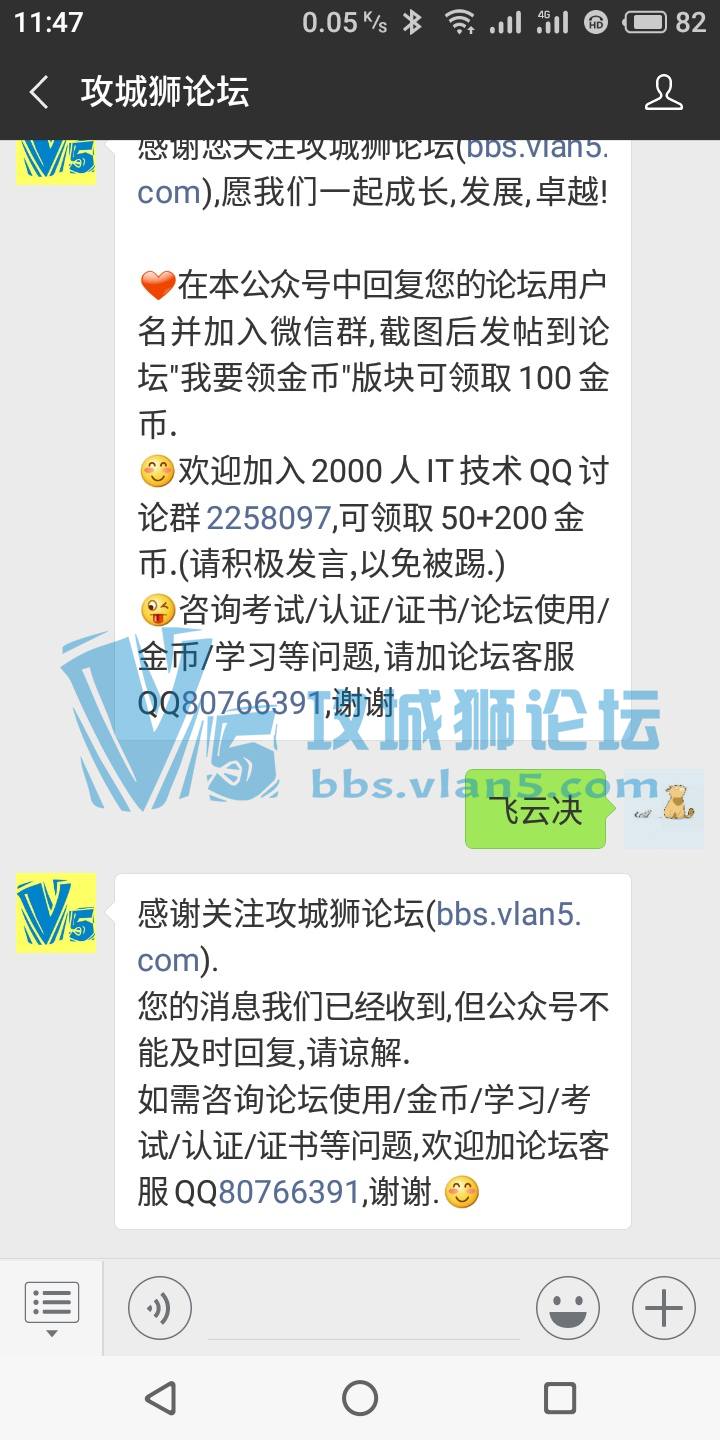
Task: Open the emoji picker
Action: click(x=568, y=1307)
